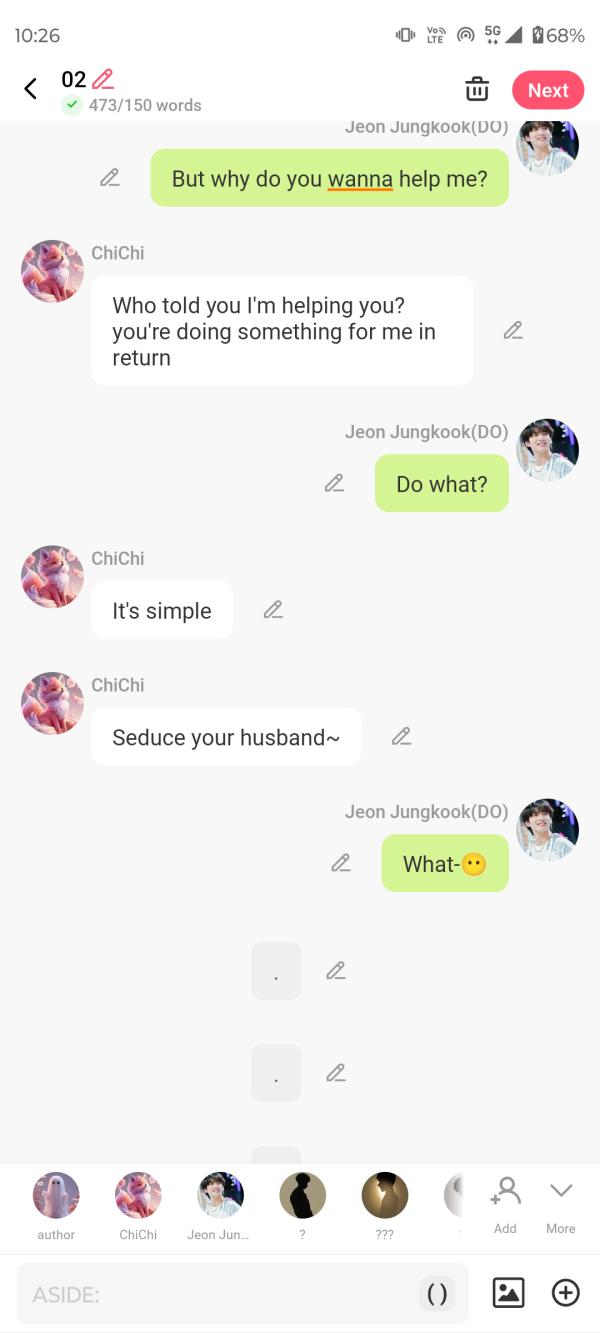Select the author character
Viewport: 600px width, 1333px height.
click(56, 1196)
